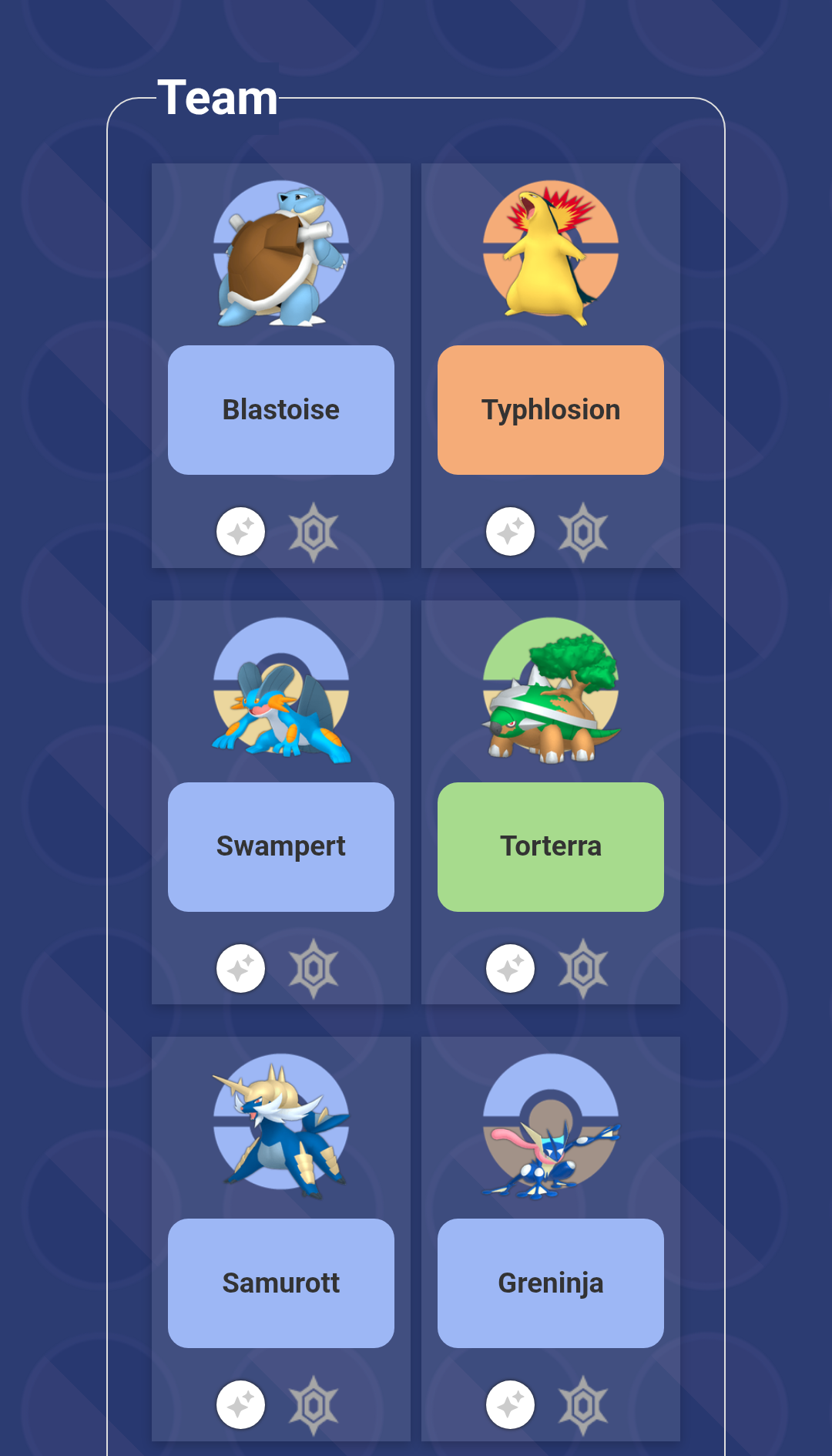Open the Typhlosion name button
Screen dimensions: 832x1456
click(551, 410)
